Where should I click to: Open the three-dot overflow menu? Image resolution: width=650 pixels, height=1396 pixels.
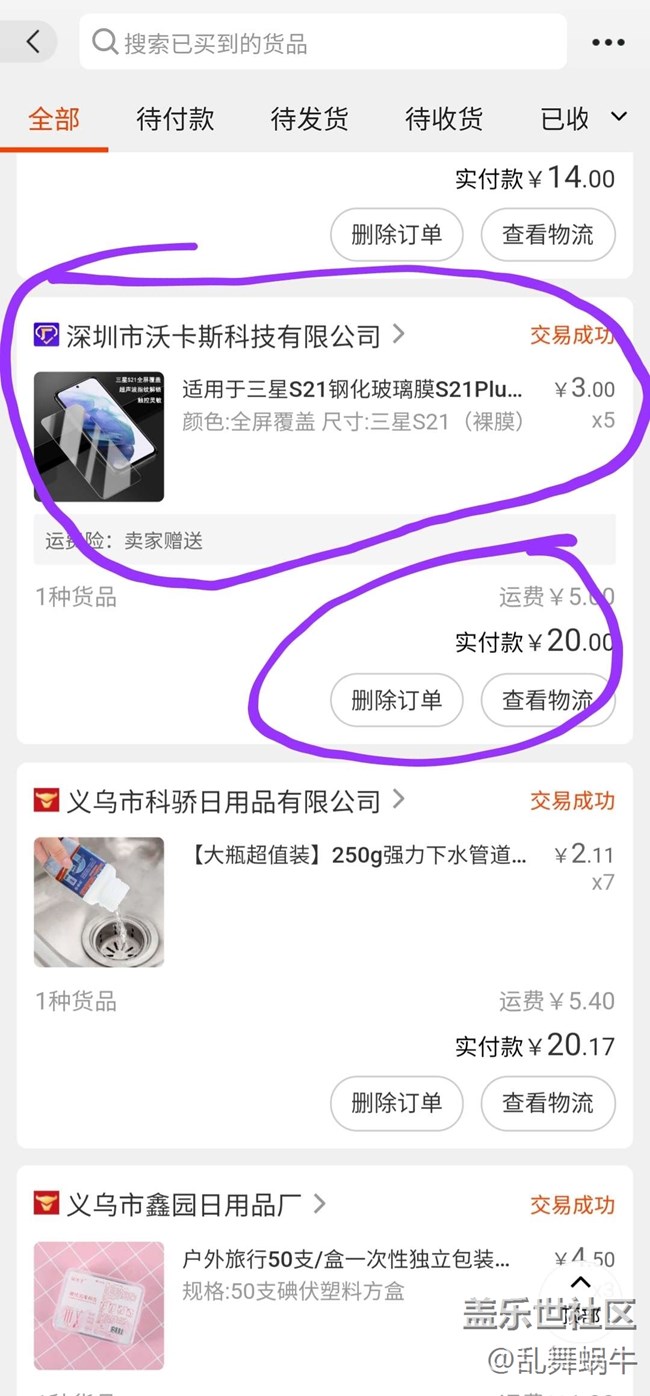[x=608, y=42]
